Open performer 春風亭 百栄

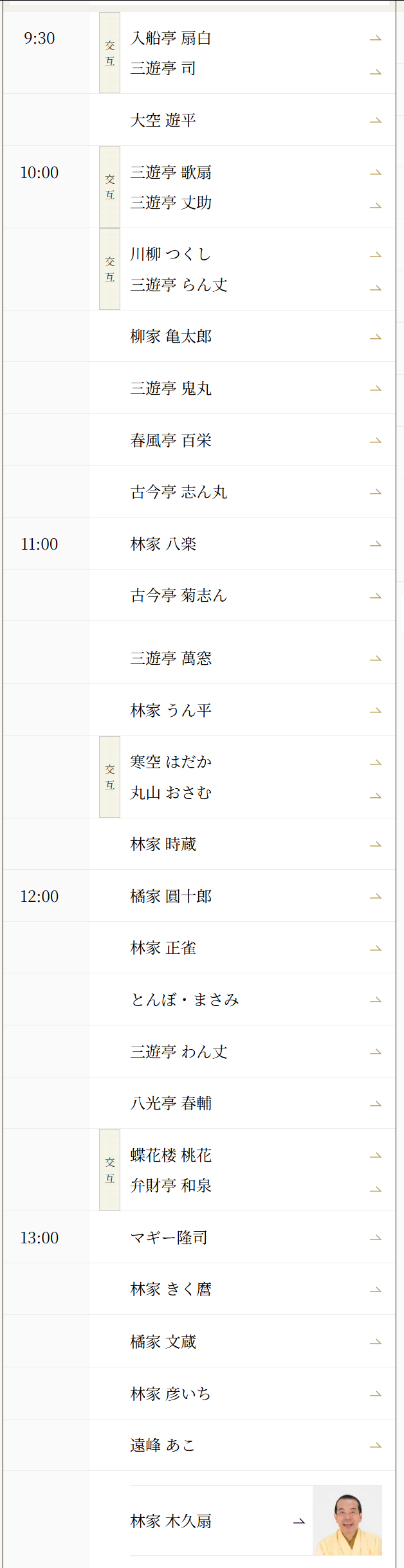(x=171, y=440)
